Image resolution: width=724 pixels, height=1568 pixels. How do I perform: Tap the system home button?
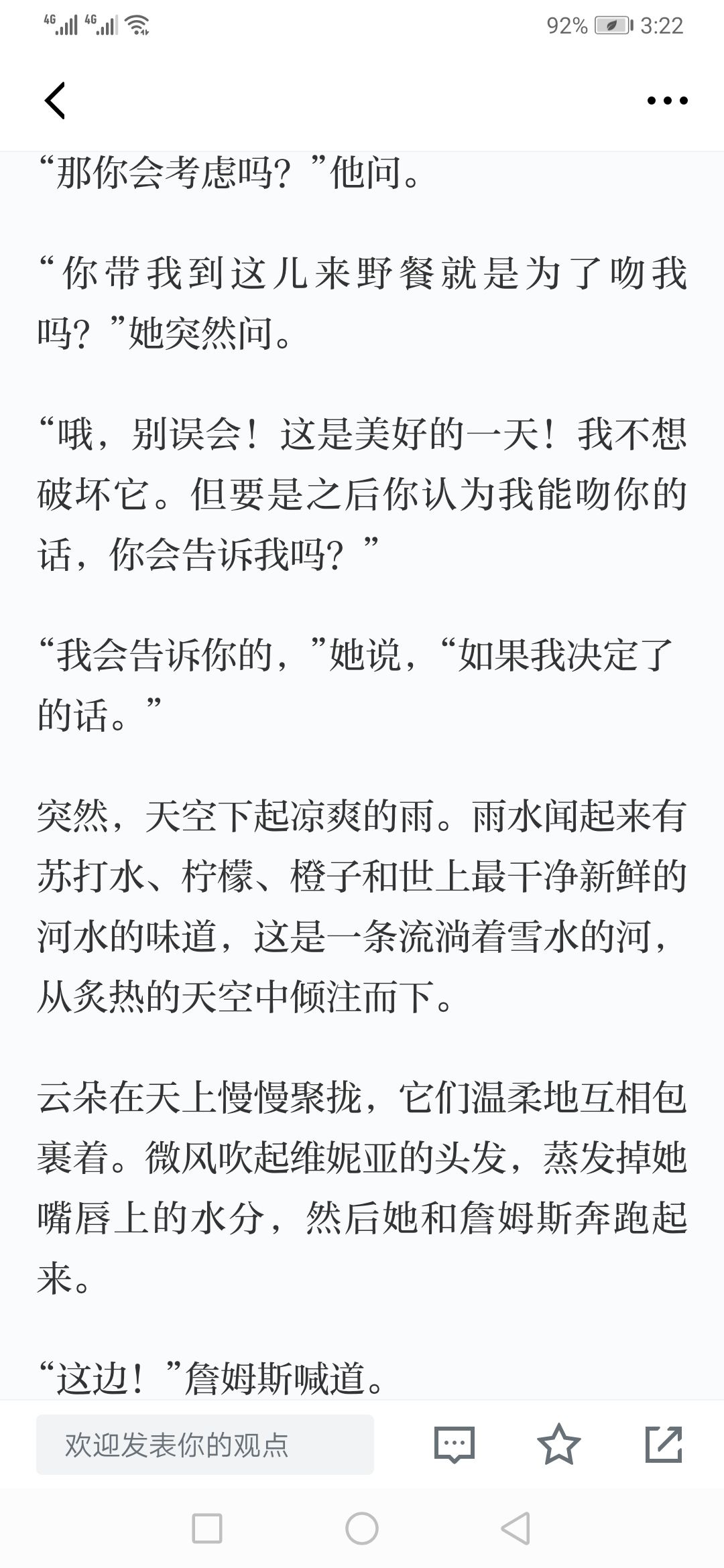click(x=362, y=1528)
